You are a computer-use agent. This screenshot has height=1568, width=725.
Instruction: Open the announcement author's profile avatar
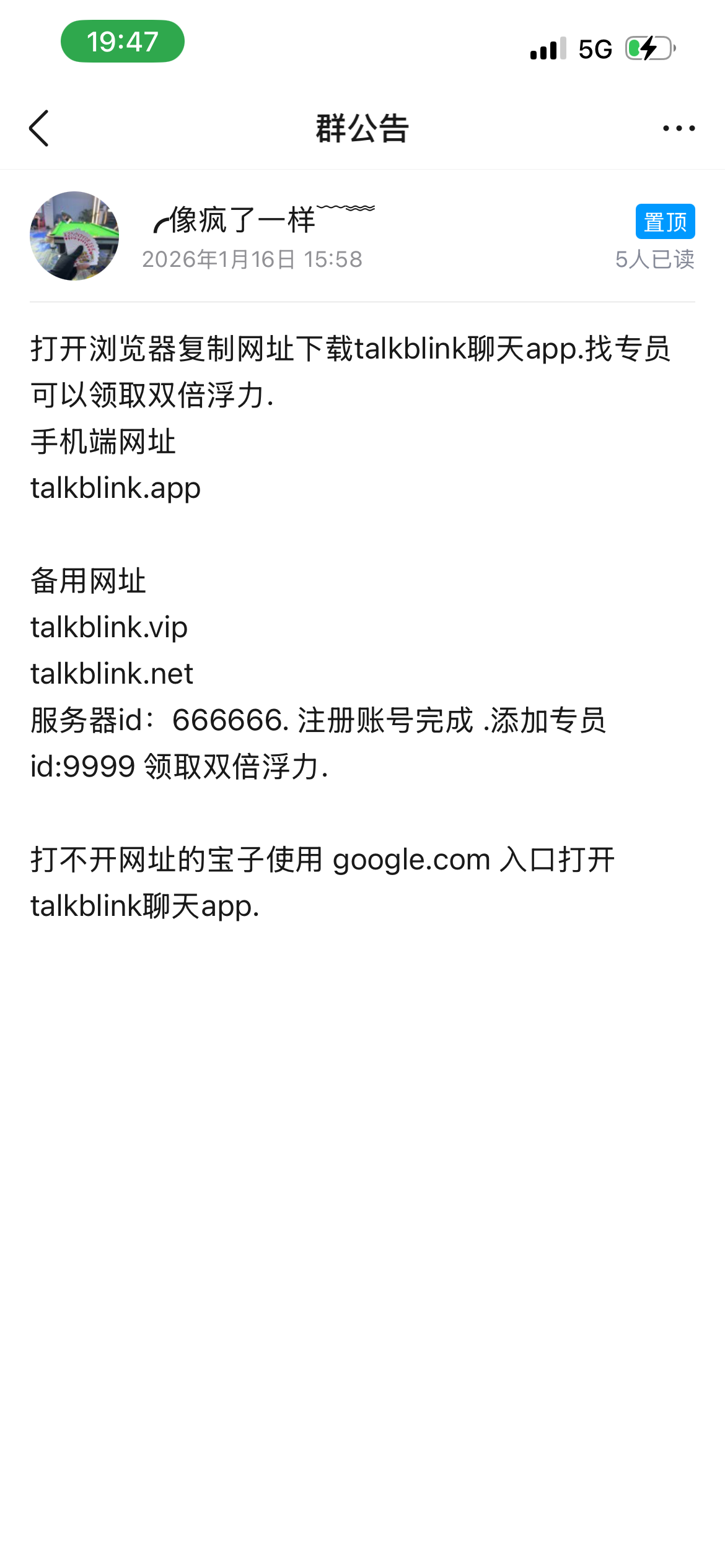[74, 236]
